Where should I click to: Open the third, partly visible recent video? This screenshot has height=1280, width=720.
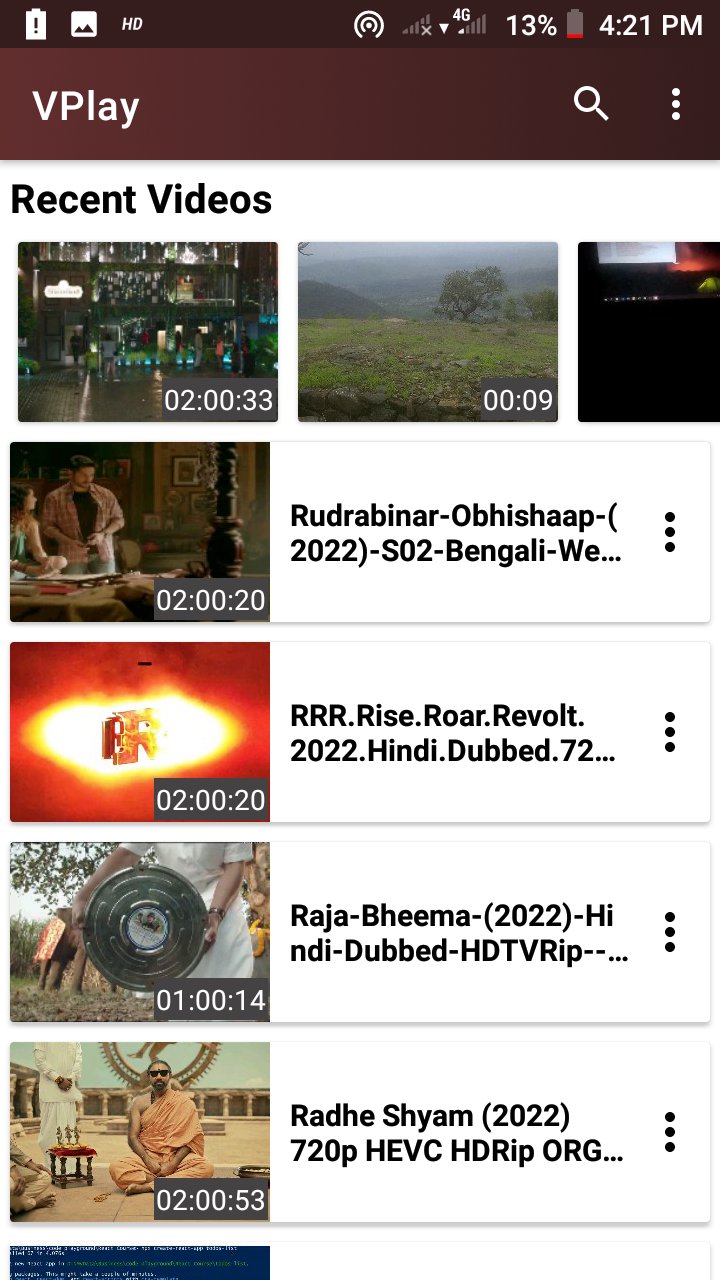pyautogui.click(x=650, y=331)
